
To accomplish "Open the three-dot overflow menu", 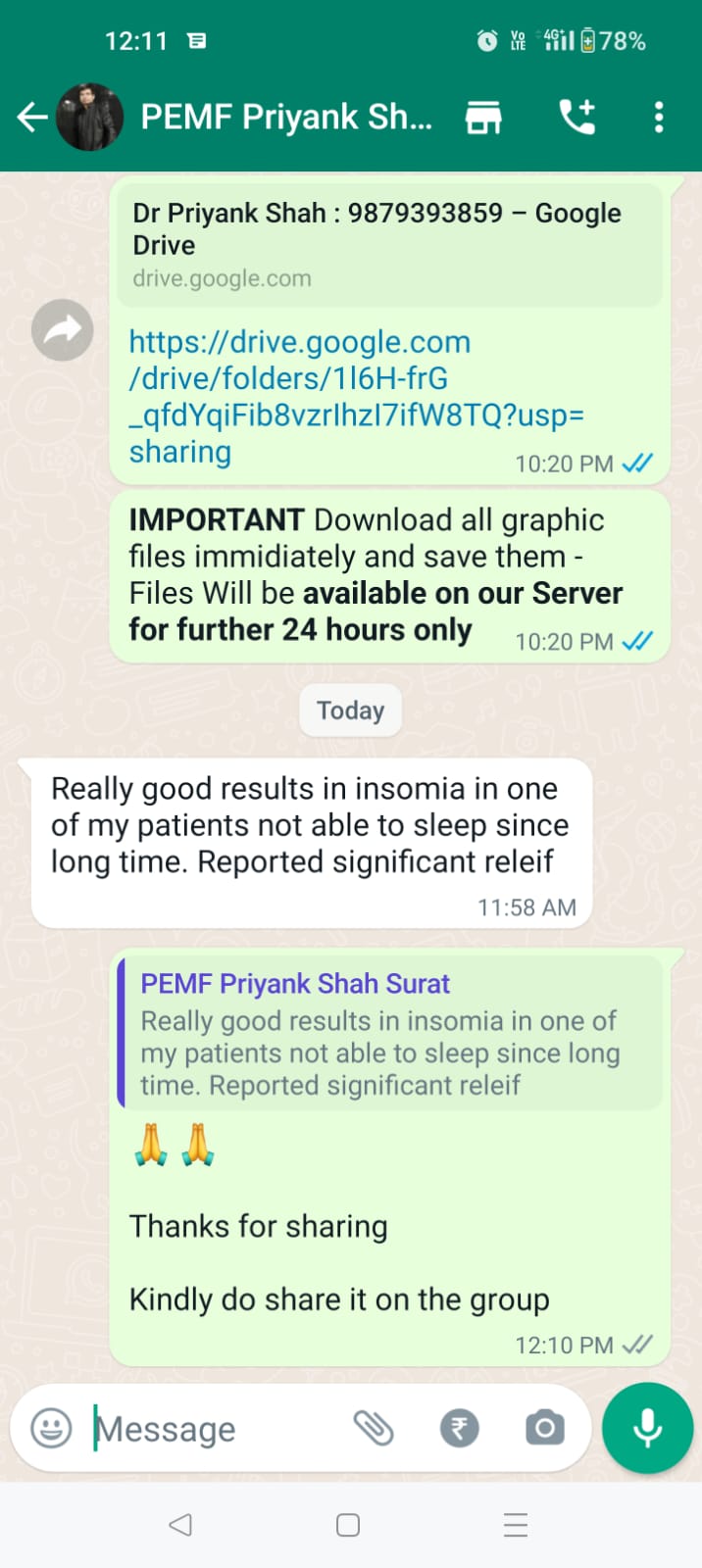I will click(659, 117).
